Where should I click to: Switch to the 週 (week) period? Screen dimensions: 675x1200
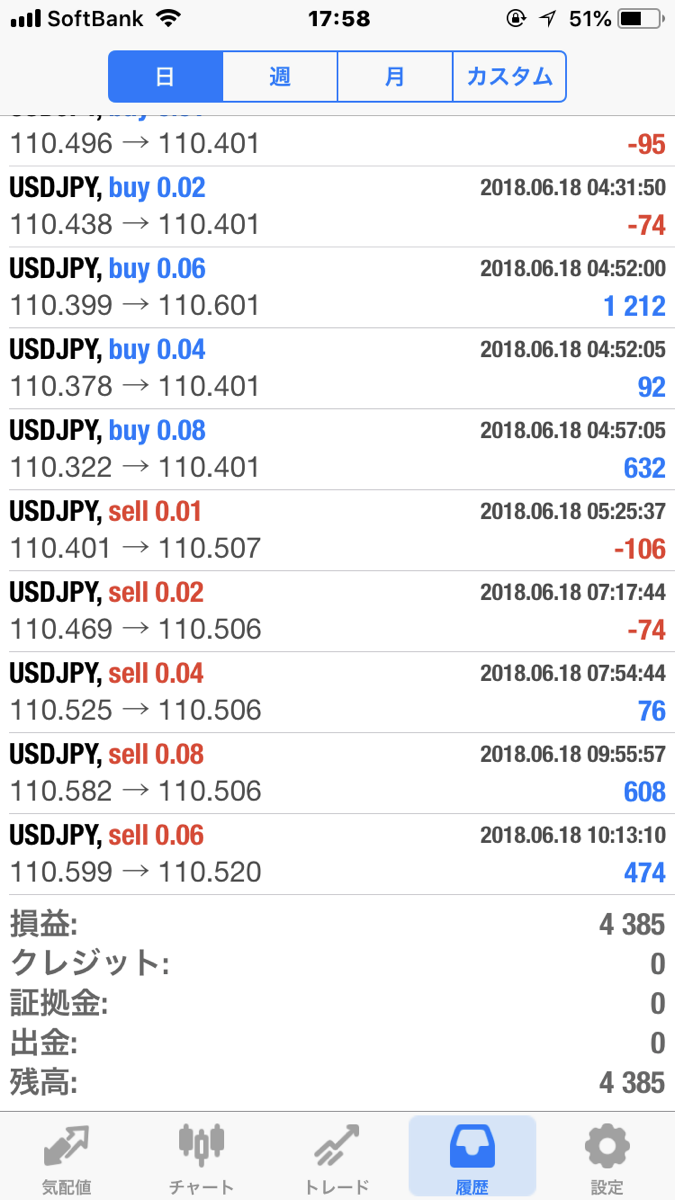coord(280,77)
